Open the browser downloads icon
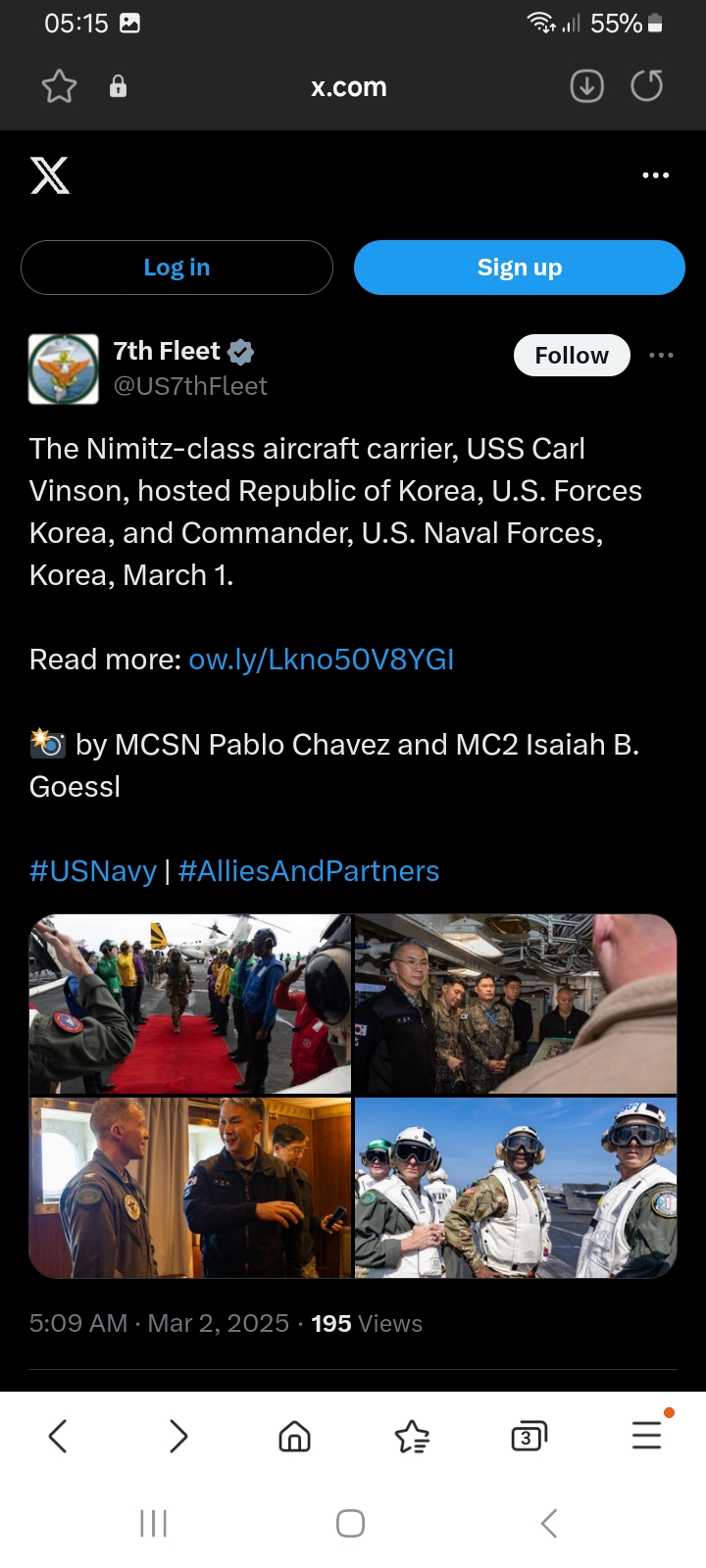The width and height of the screenshot is (706, 1568). click(586, 86)
